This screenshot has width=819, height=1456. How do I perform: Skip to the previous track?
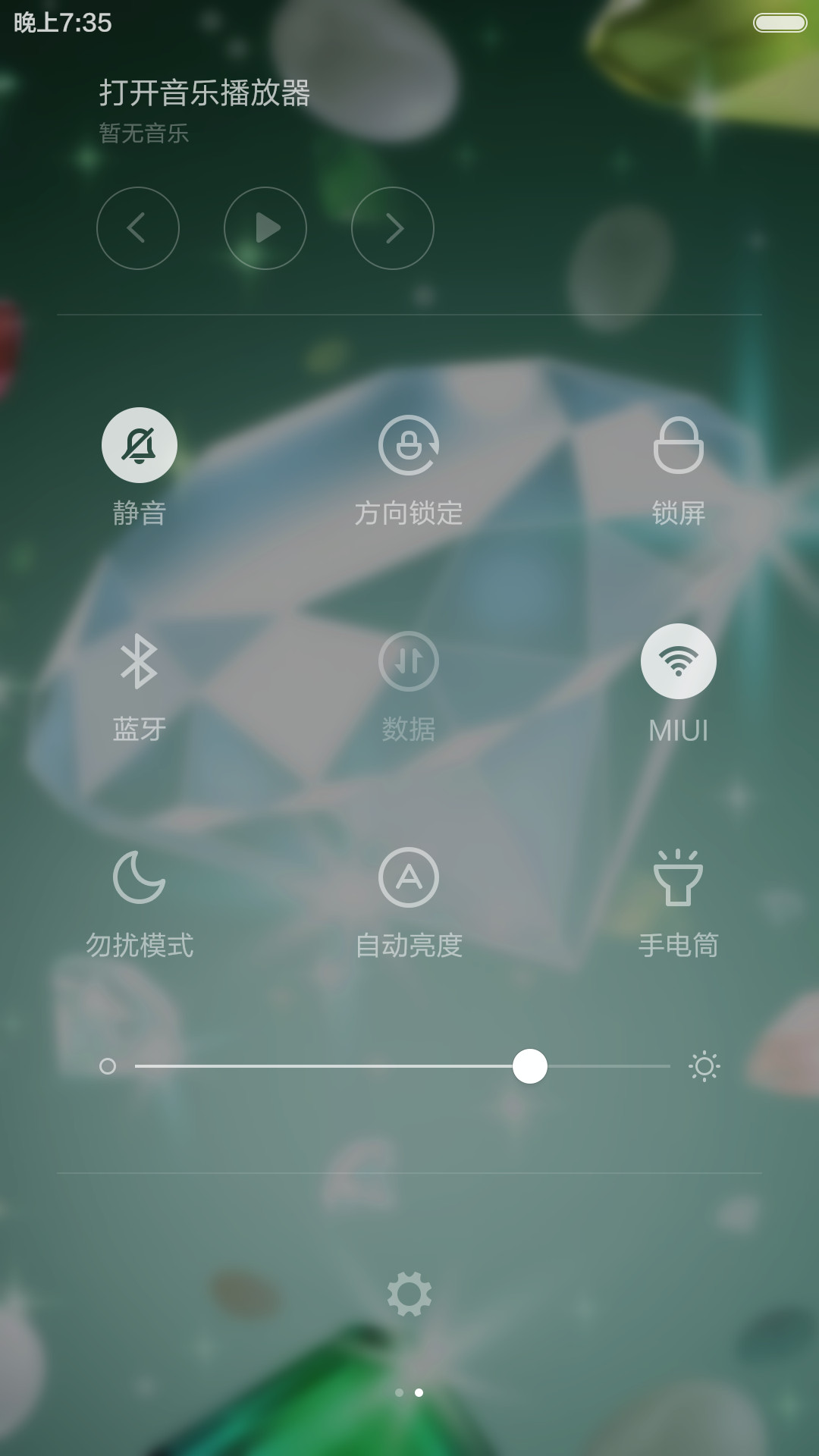click(x=138, y=228)
